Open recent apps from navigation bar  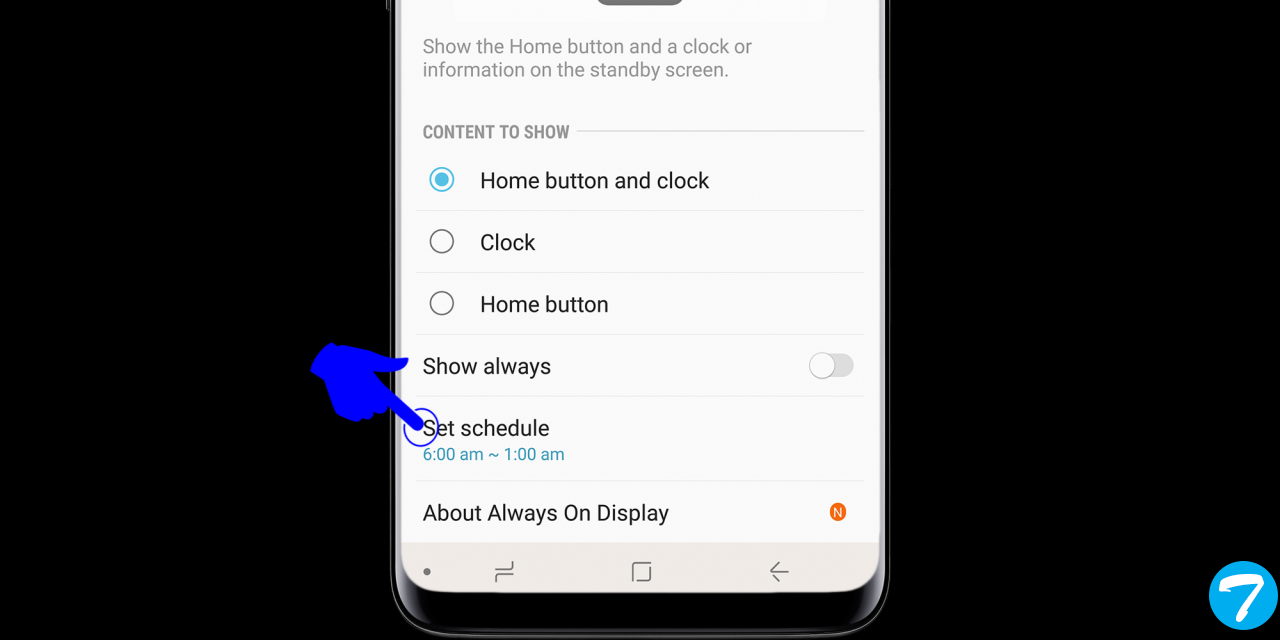tap(504, 572)
